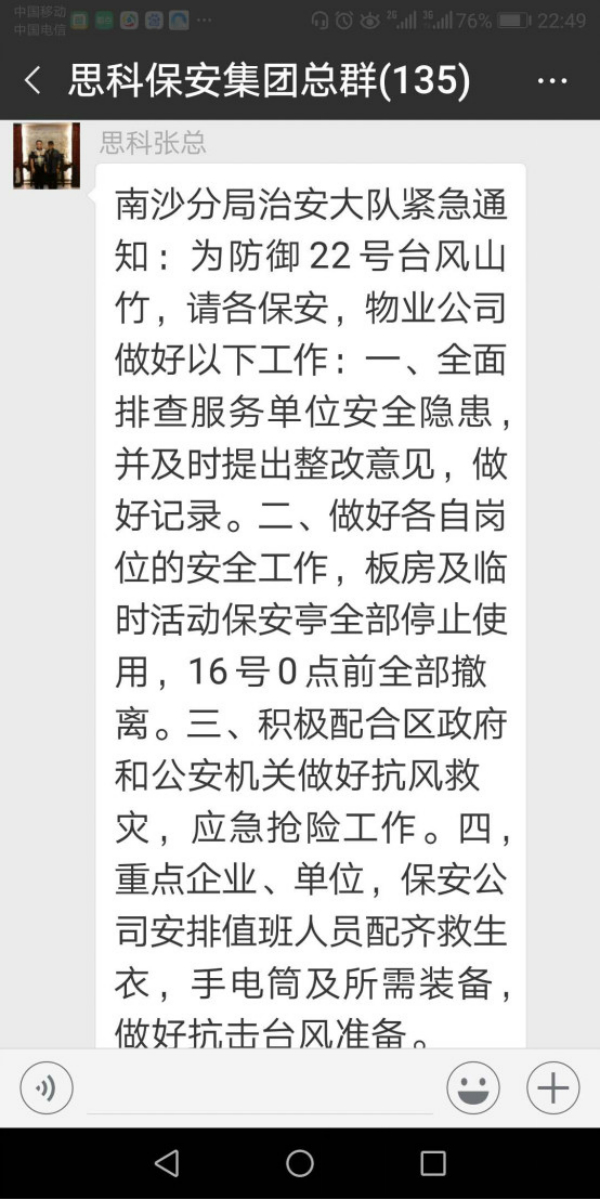Screen dimensions: 600x1200
Task: Open recent apps from navigation bar
Action: pyautogui.click(x=433, y=1163)
